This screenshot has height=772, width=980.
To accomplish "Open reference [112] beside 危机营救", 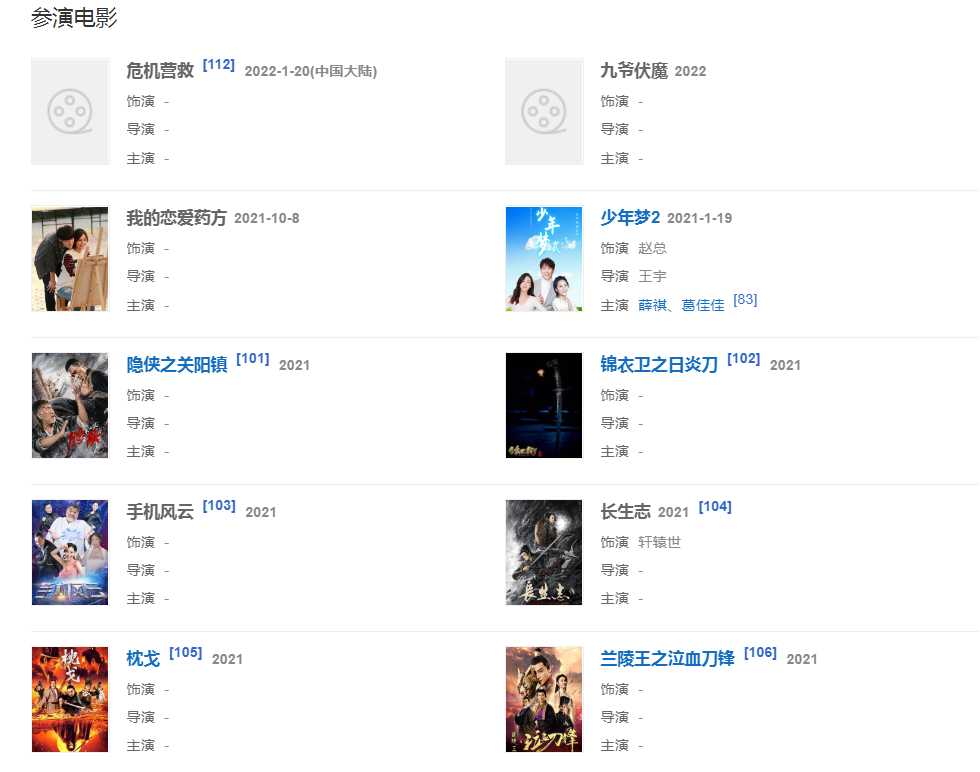I will pyautogui.click(x=218, y=65).
